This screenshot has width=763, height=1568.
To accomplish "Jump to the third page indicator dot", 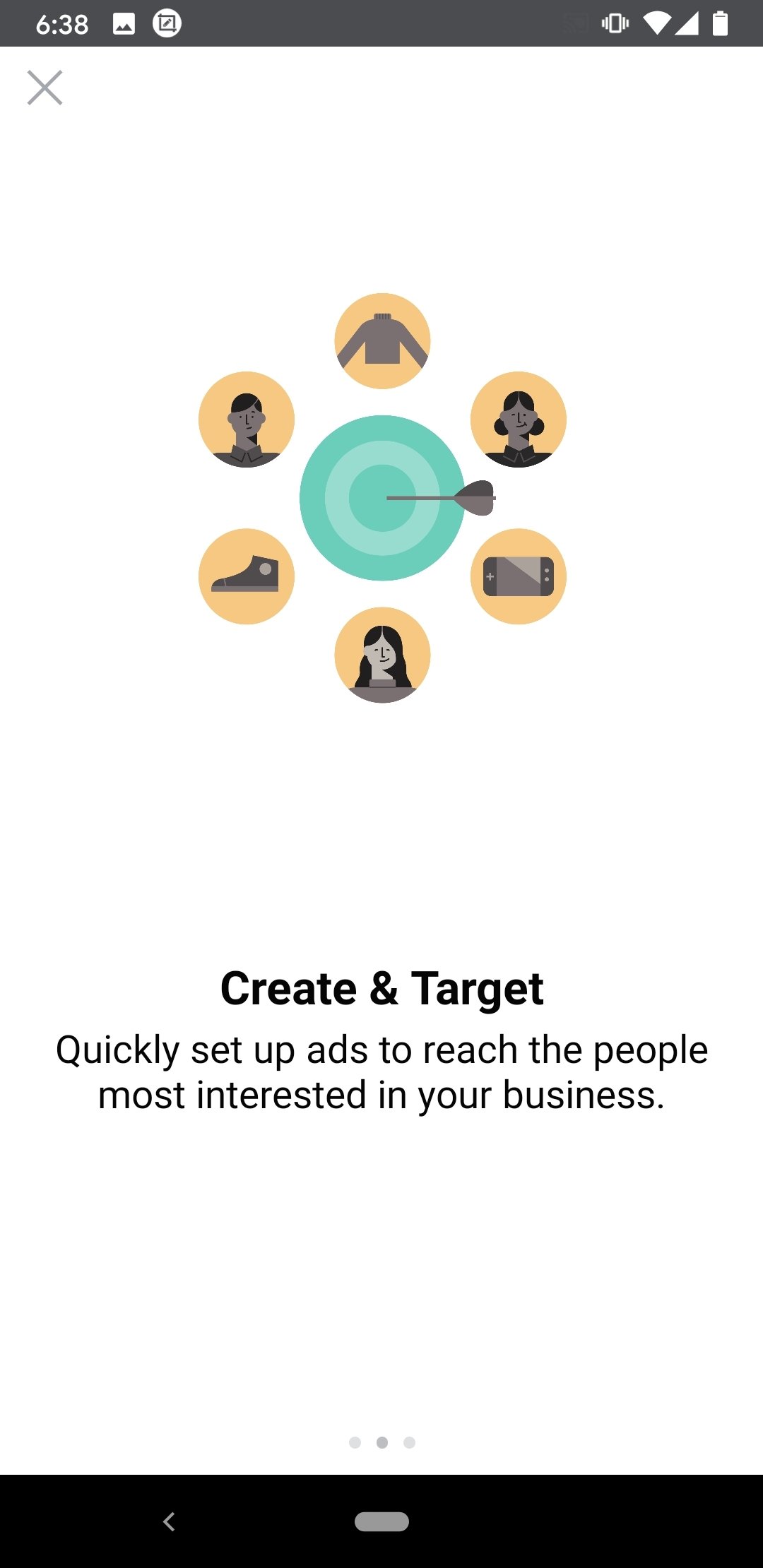I will [409, 1442].
